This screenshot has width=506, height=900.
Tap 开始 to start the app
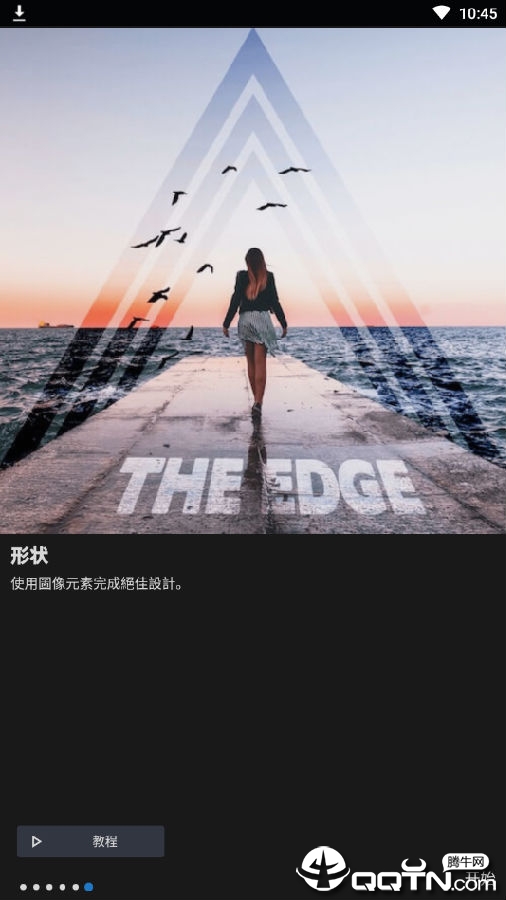click(x=480, y=877)
